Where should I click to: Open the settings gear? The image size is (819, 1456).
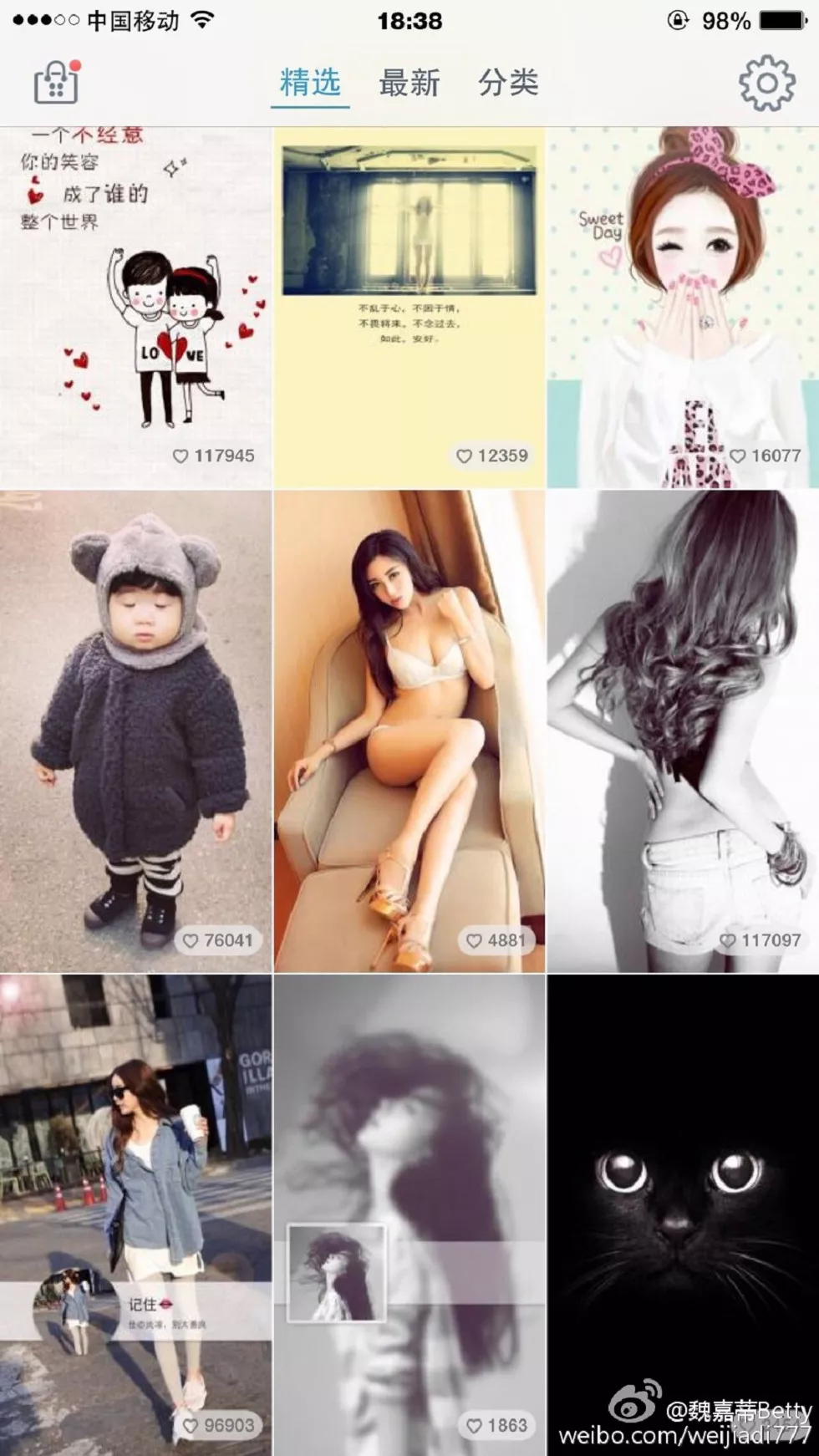(766, 83)
